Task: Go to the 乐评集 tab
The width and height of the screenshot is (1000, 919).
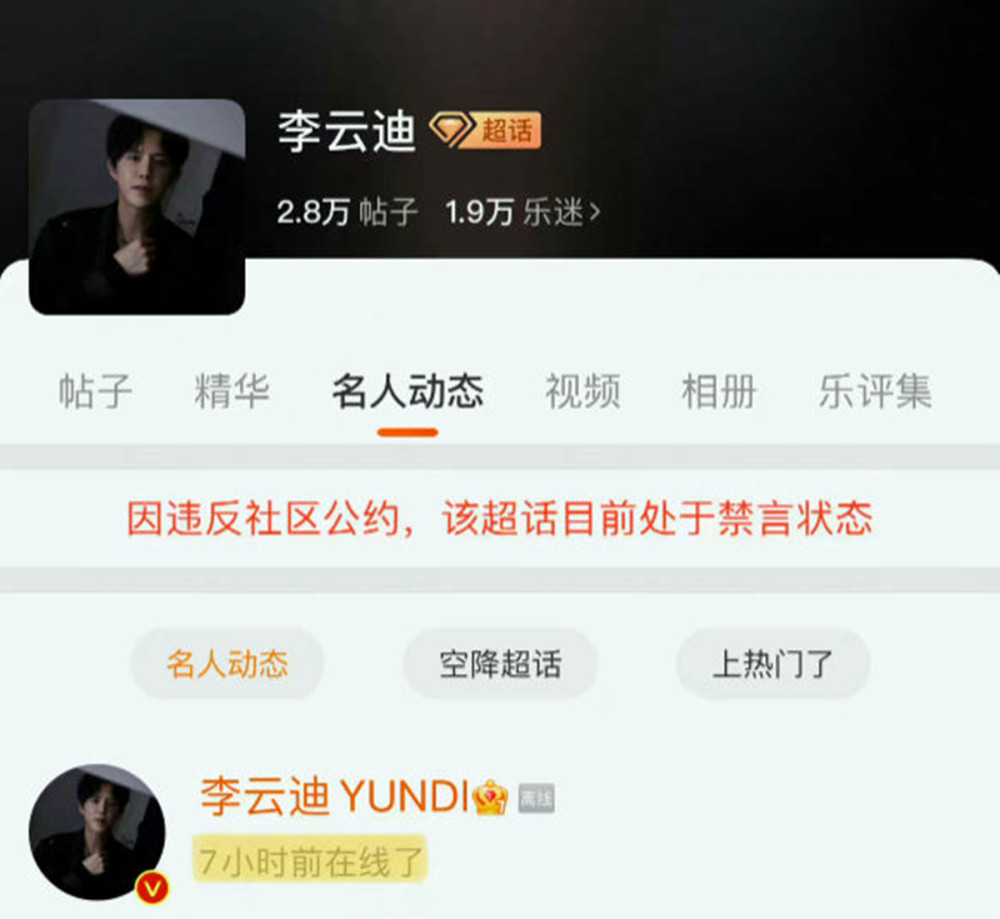Action: tap(875, 391)
